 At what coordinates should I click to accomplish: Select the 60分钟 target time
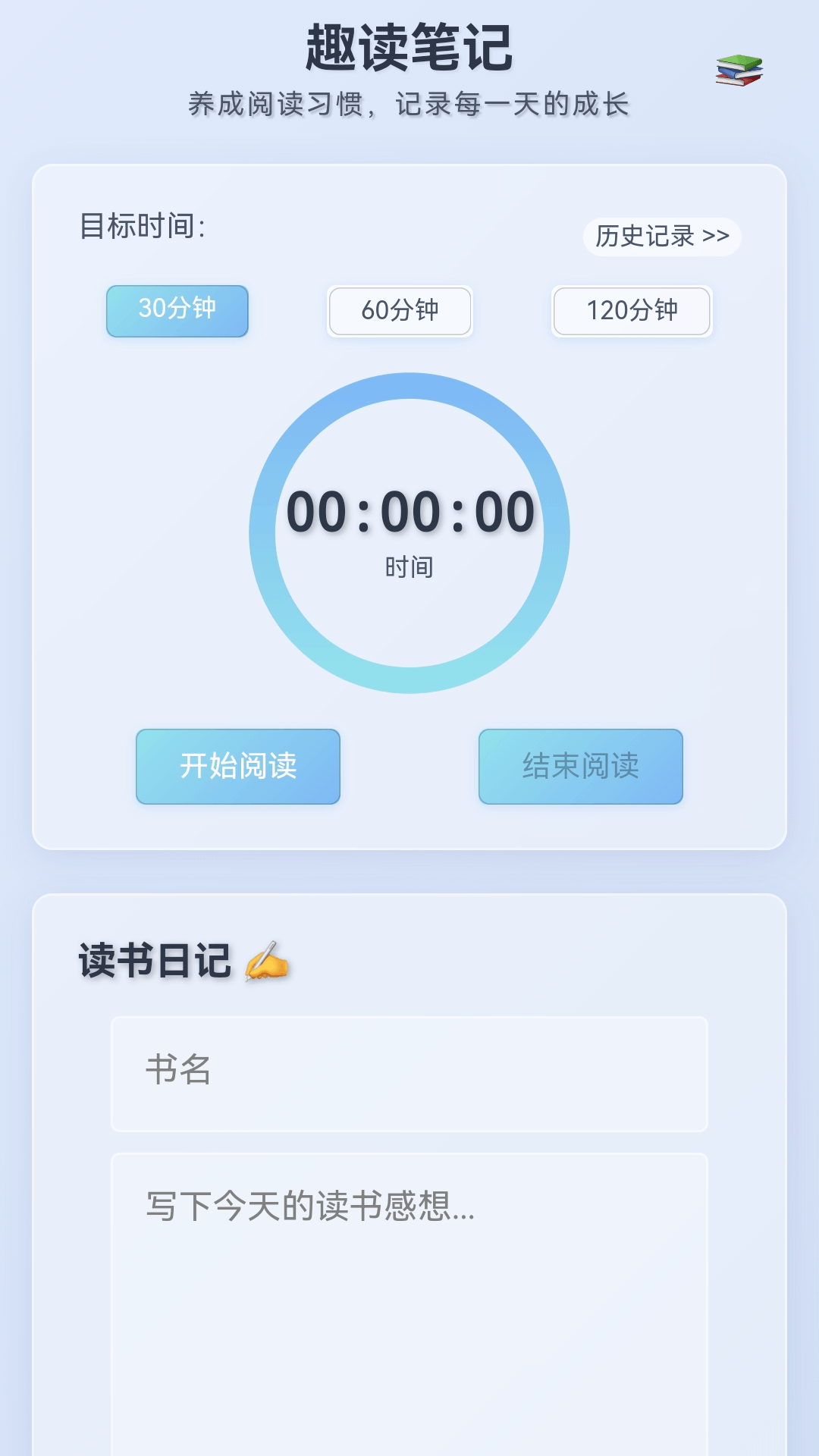[x=400, y=312]
